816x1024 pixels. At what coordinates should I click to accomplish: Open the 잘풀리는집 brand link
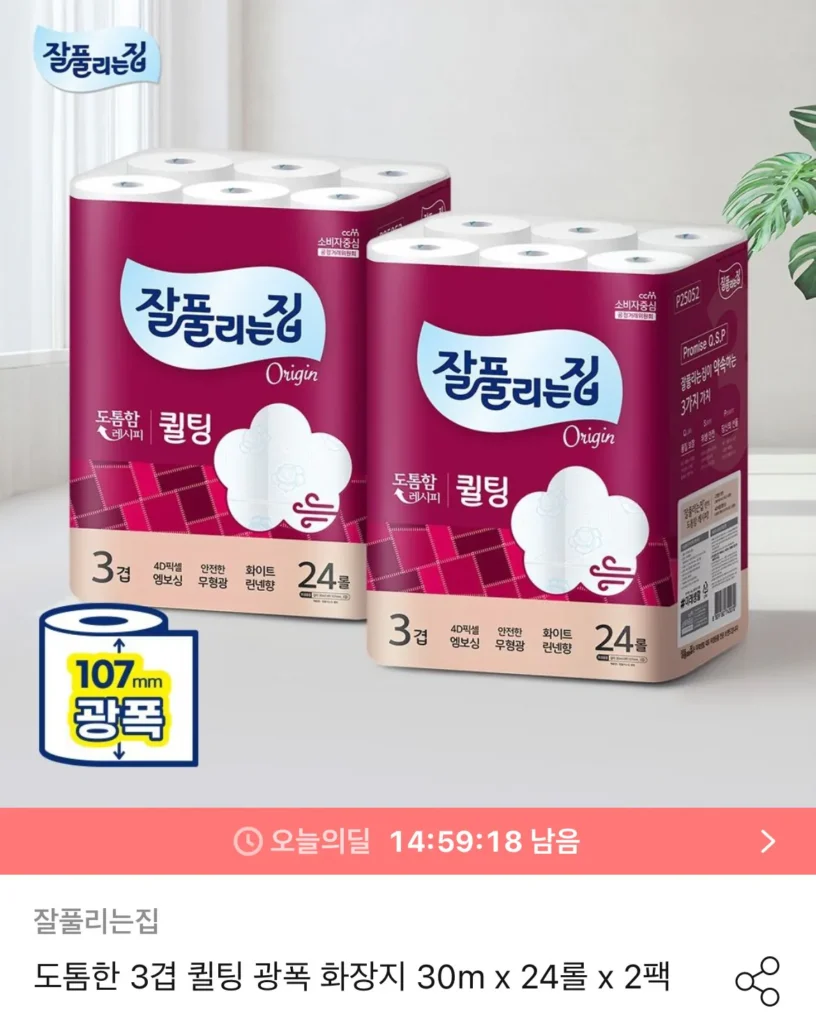(96, 920)
